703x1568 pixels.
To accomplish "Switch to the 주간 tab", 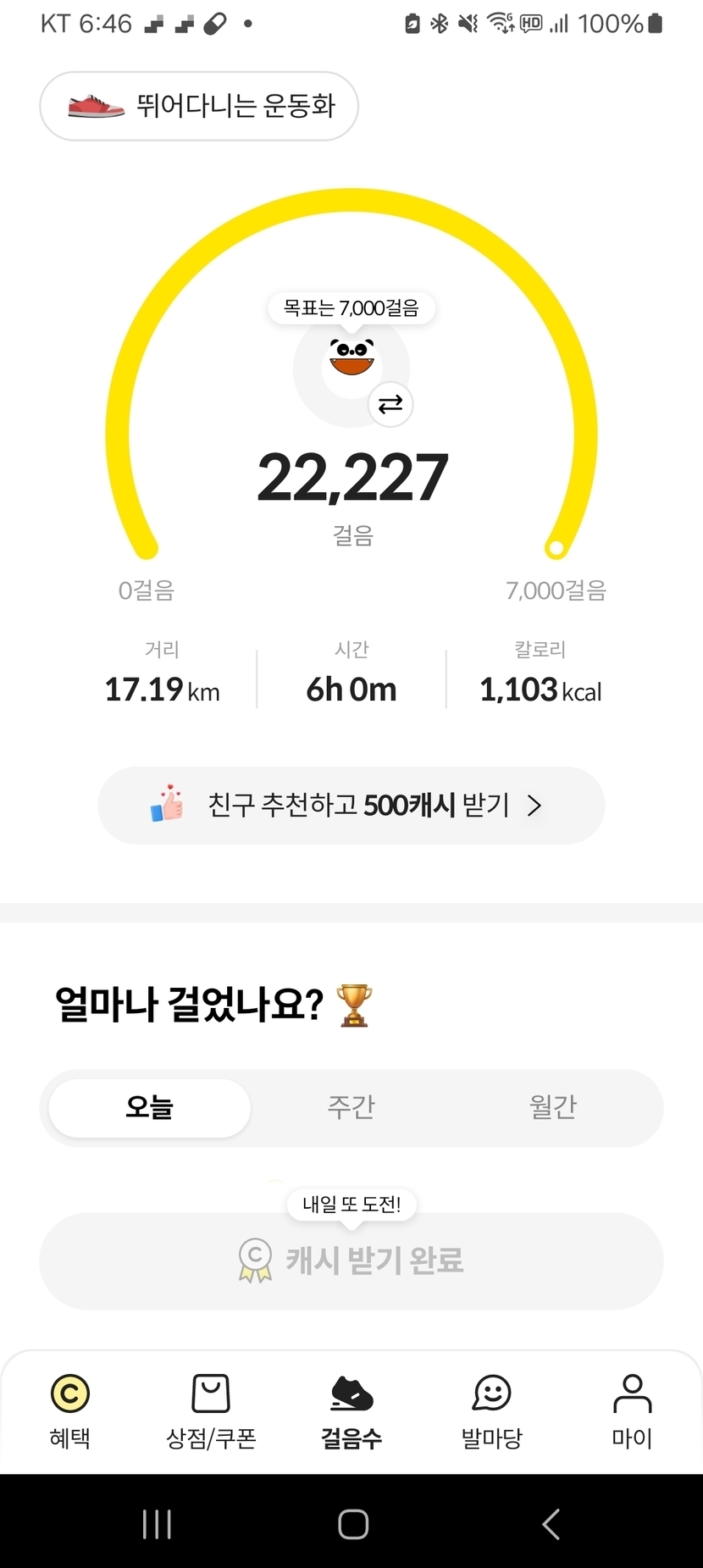I will tap(351, 1107).
